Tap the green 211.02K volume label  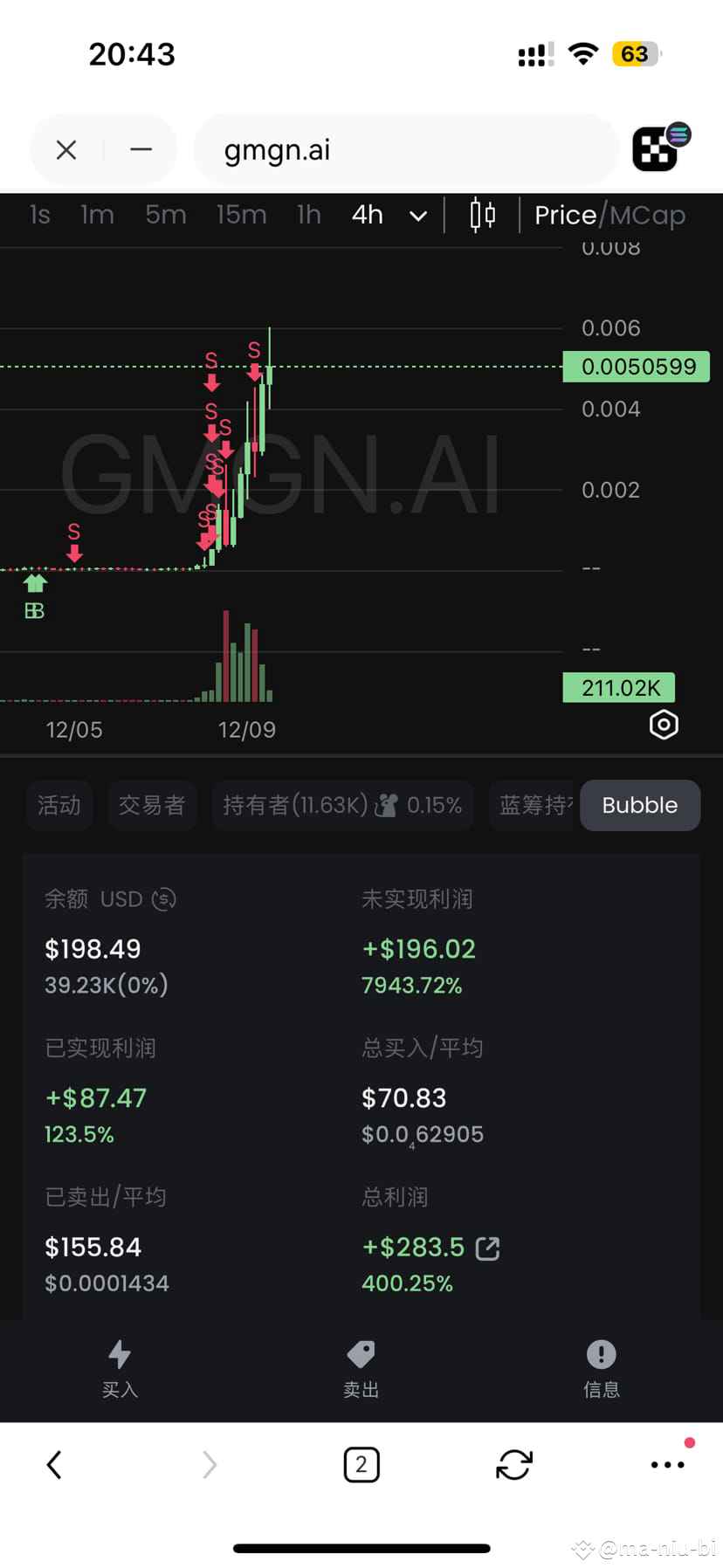(x=618, y=688)
